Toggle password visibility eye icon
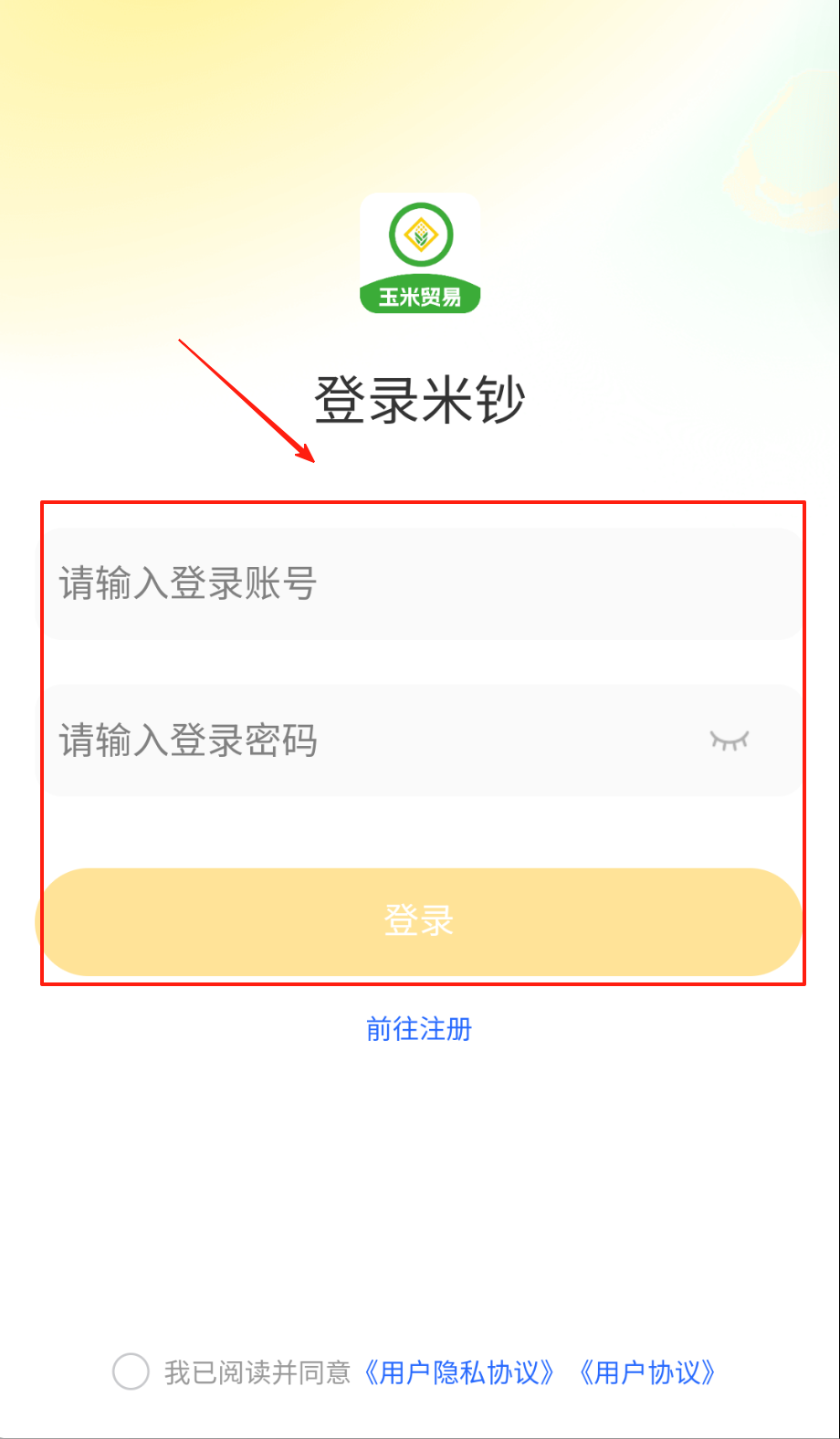The image size is (840, 1439). [x=729, y=741]
